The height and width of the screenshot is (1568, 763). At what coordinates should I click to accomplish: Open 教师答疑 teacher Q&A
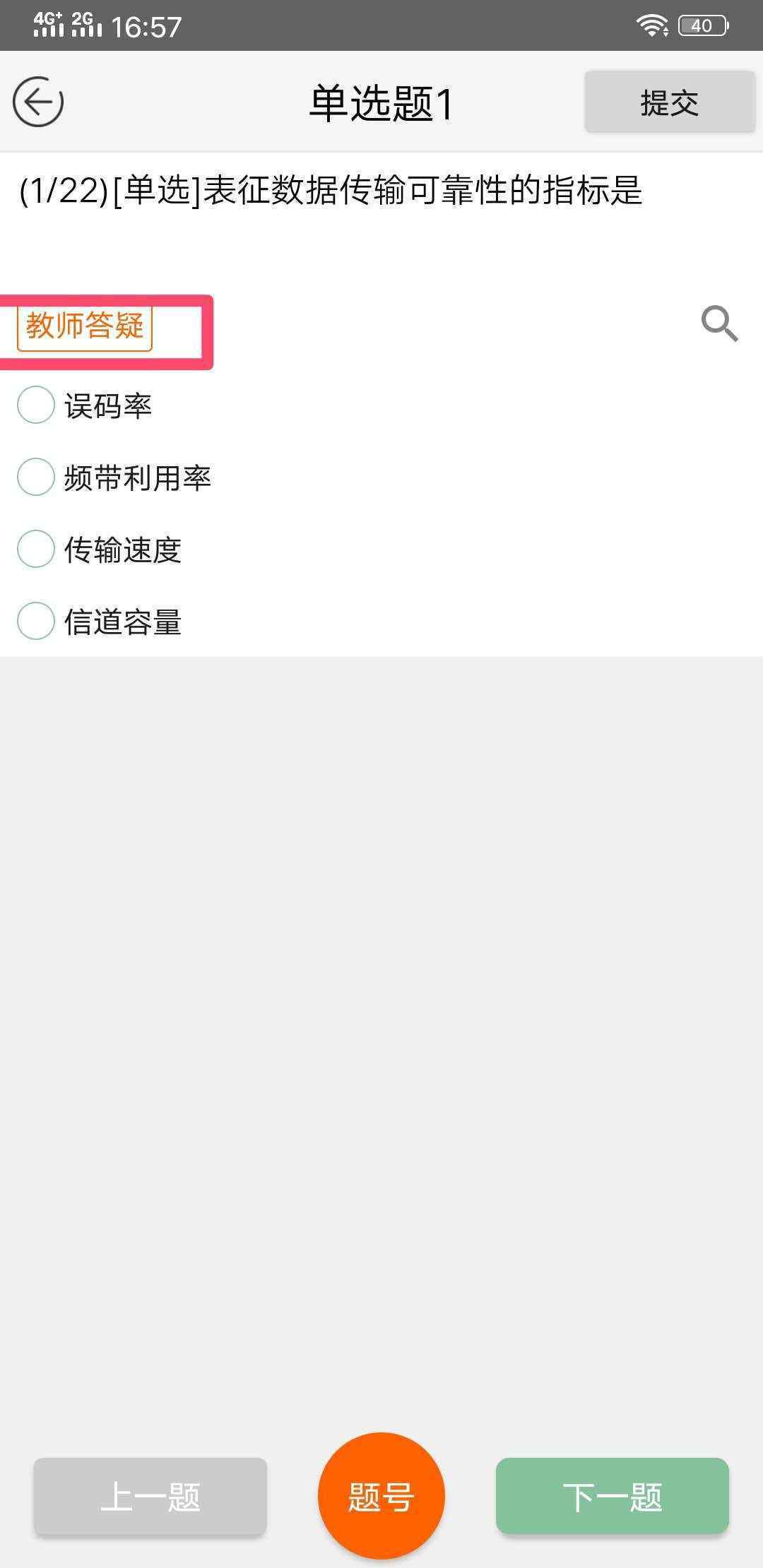(85, 326)
